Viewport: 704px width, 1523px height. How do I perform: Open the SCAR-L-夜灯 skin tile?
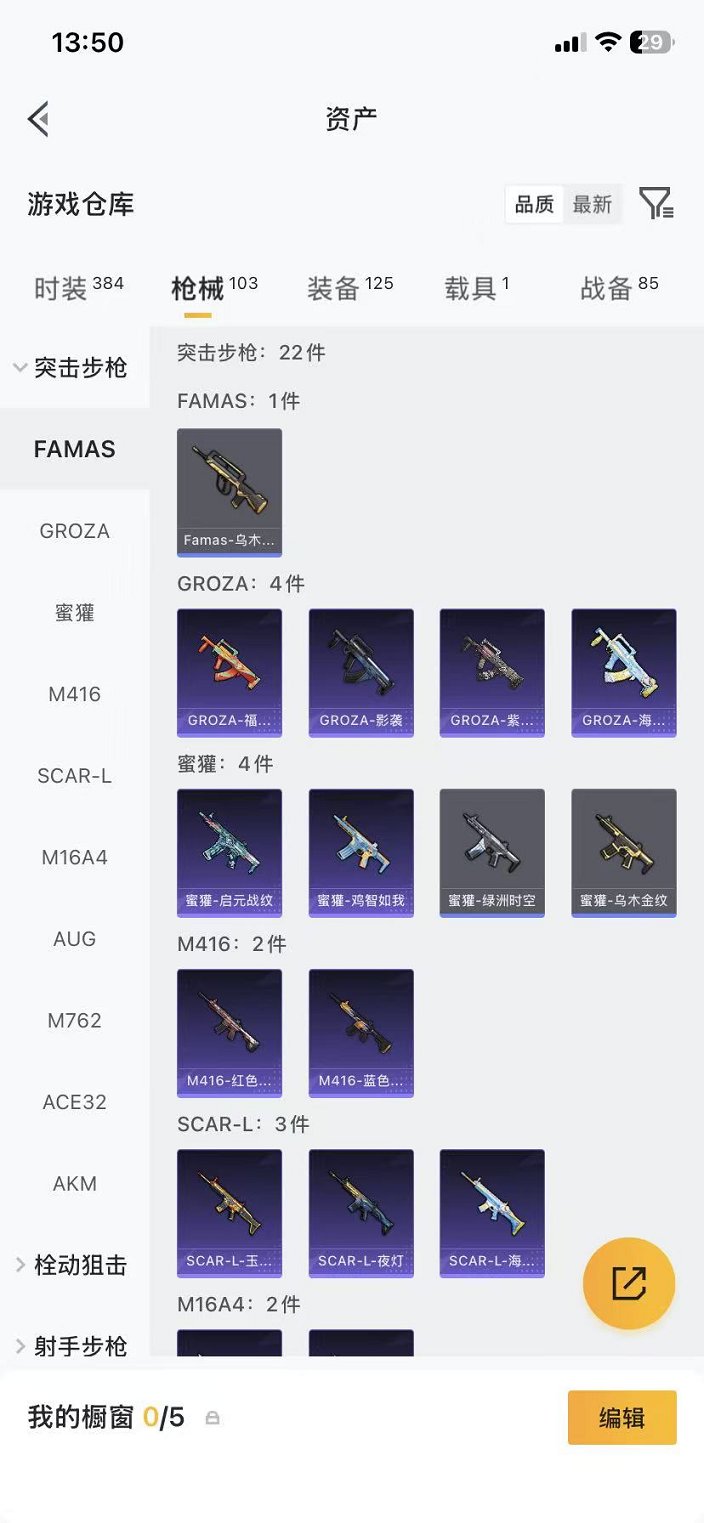click(x=361, y=1212)
